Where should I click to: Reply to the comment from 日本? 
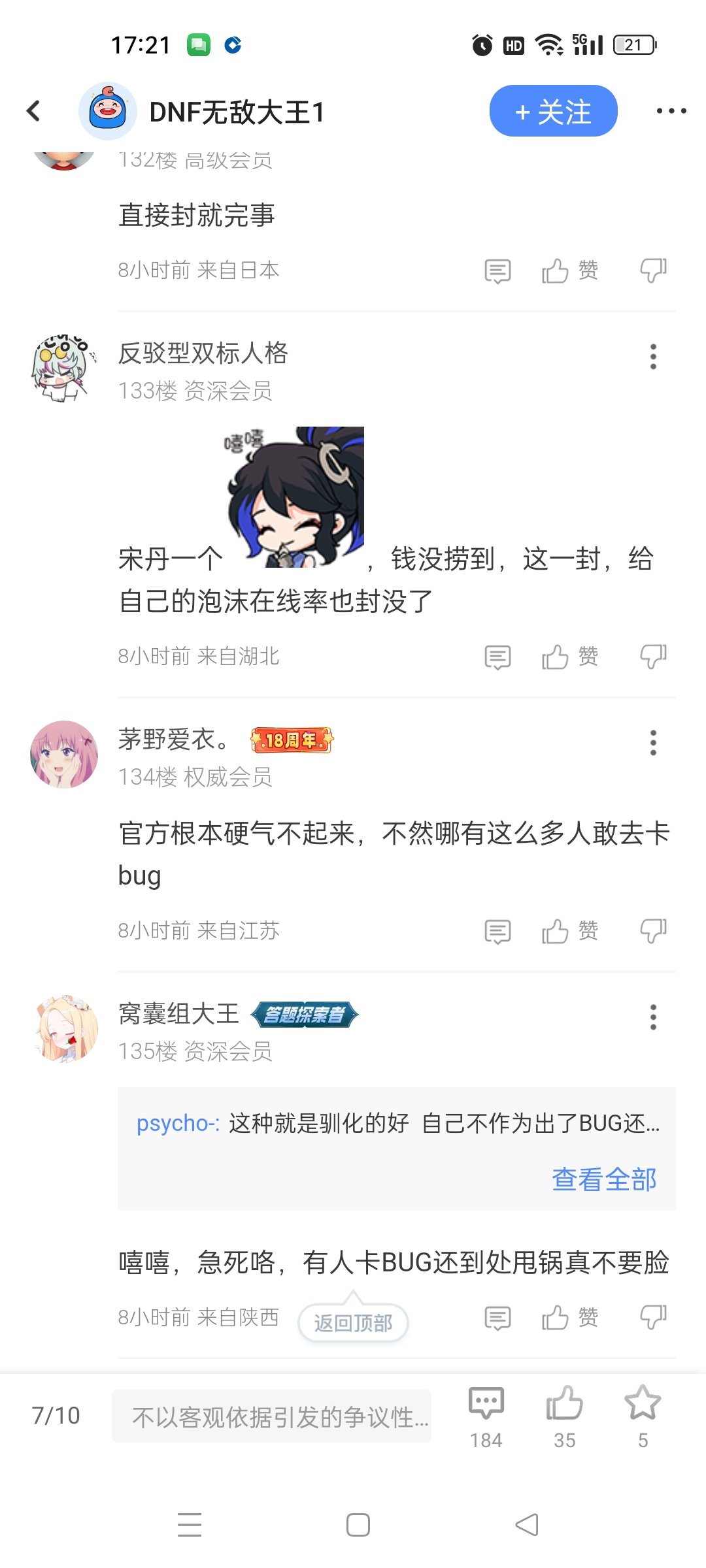[497, 270]
